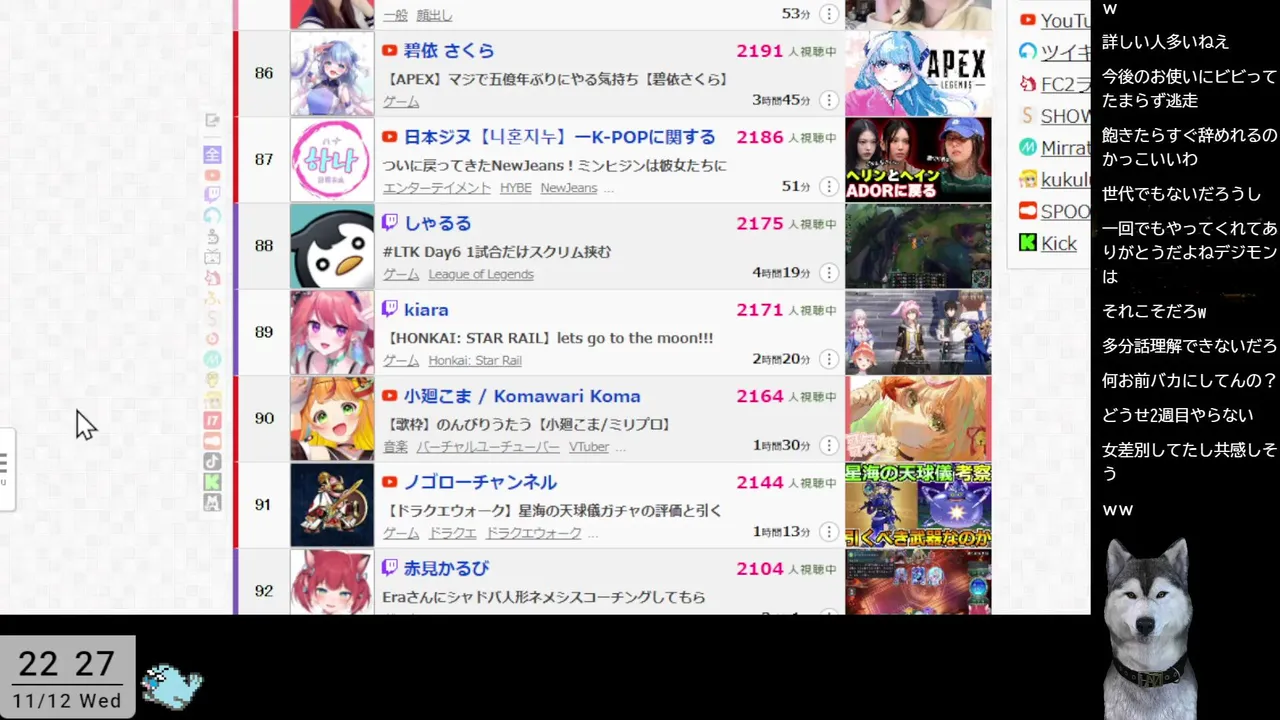Open the HYBE tag link

[516, 188]
